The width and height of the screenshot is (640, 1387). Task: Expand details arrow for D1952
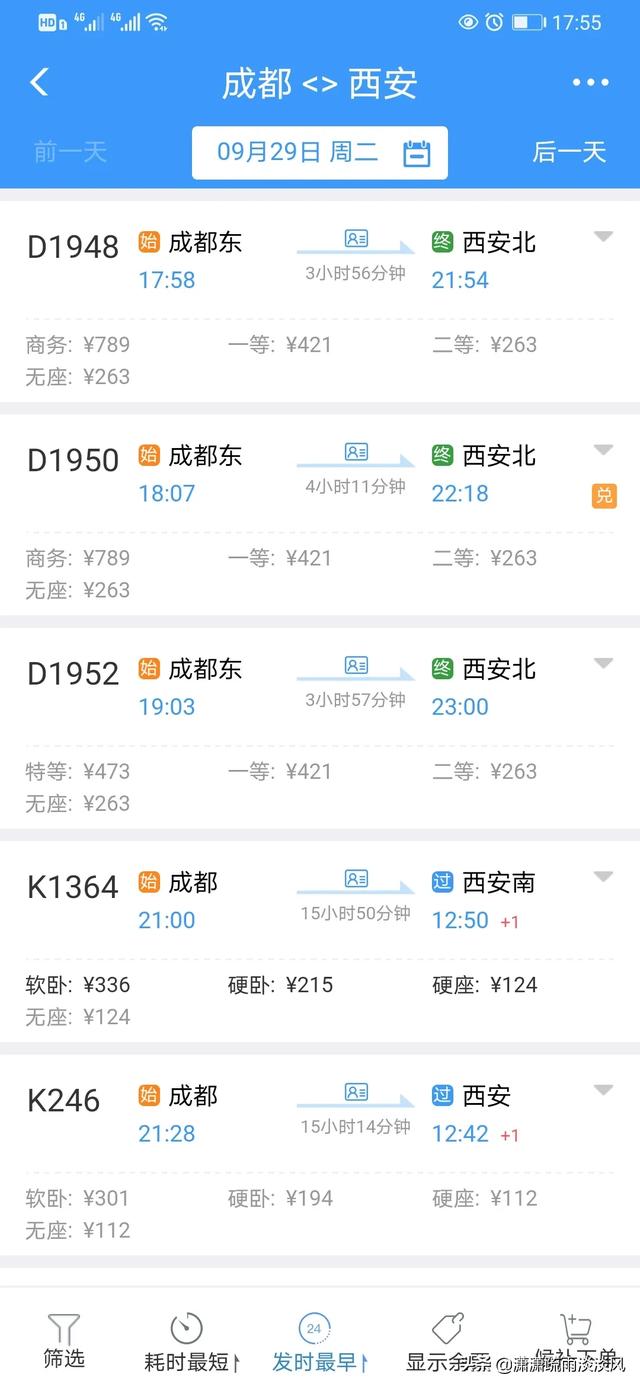(603, 663)
